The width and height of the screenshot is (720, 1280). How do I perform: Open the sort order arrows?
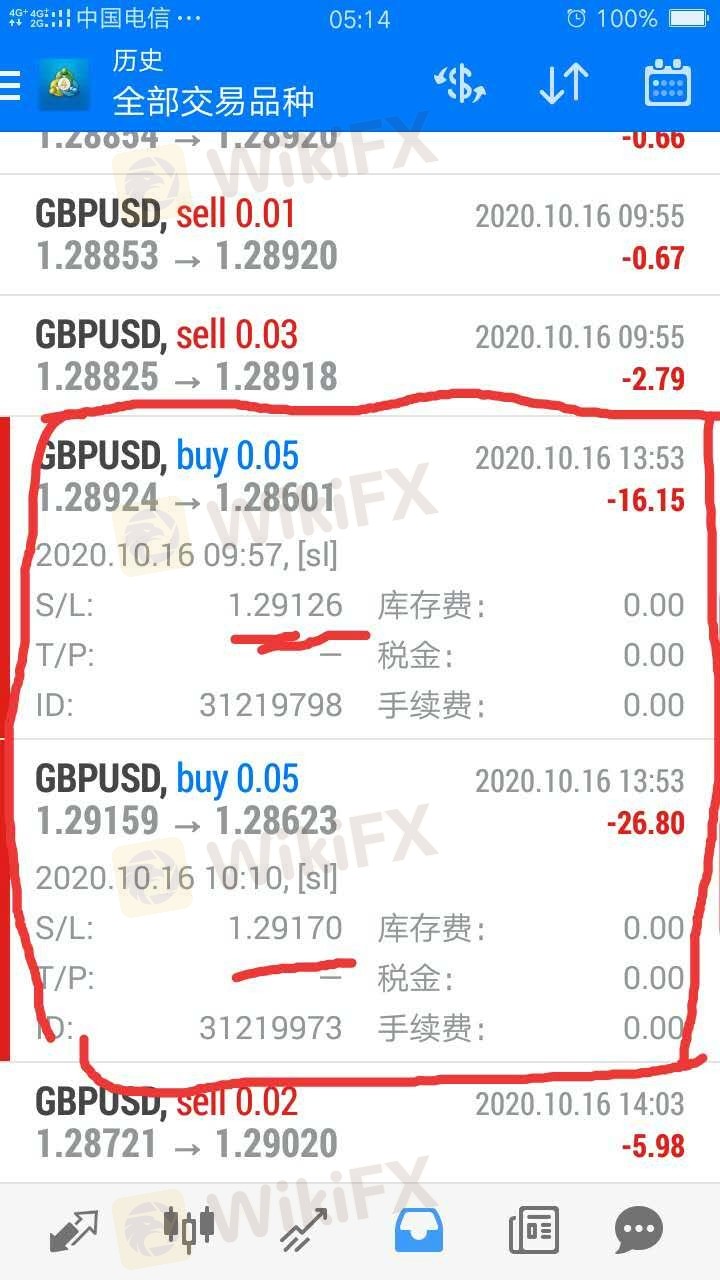click(x=564, y=85)
